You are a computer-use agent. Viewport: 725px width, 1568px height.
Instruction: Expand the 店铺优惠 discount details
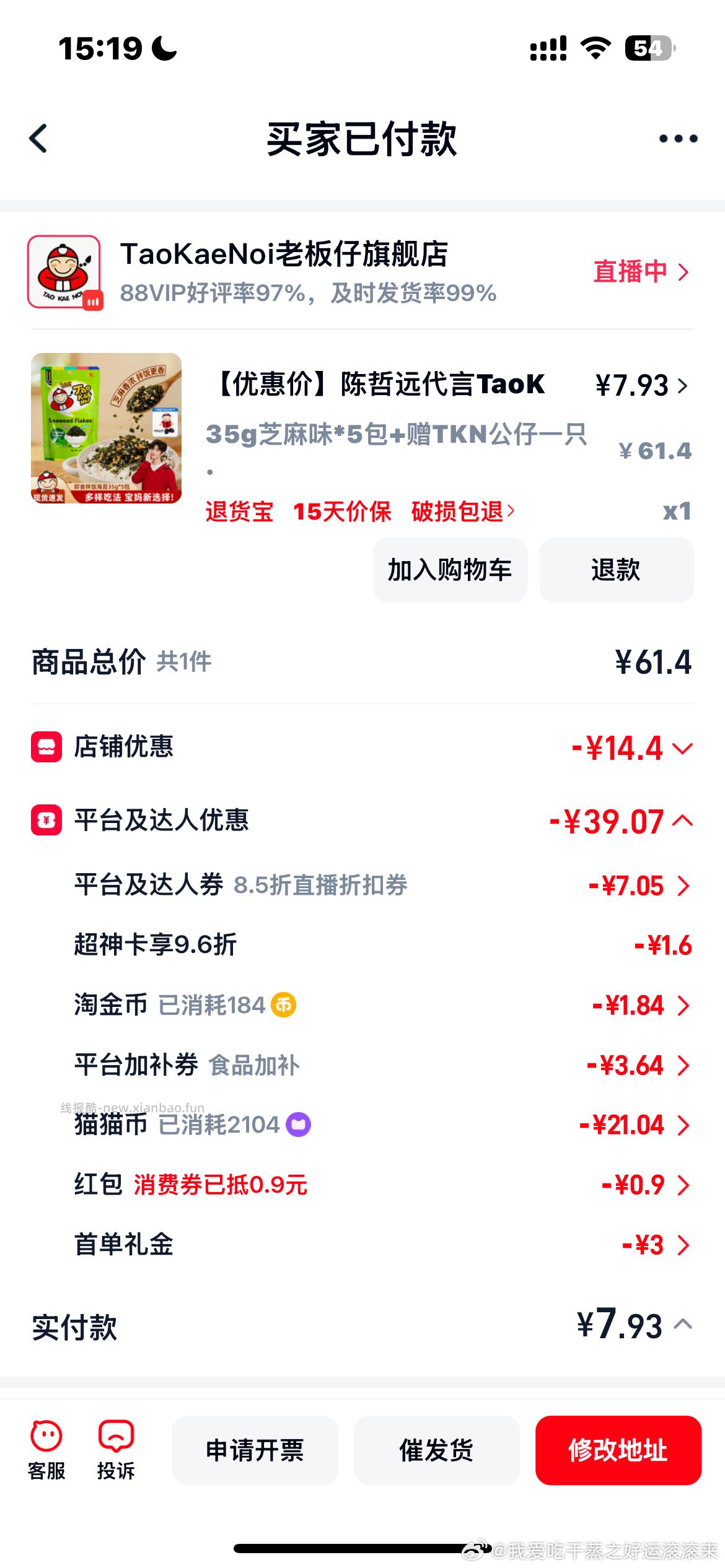coord(684,747)
